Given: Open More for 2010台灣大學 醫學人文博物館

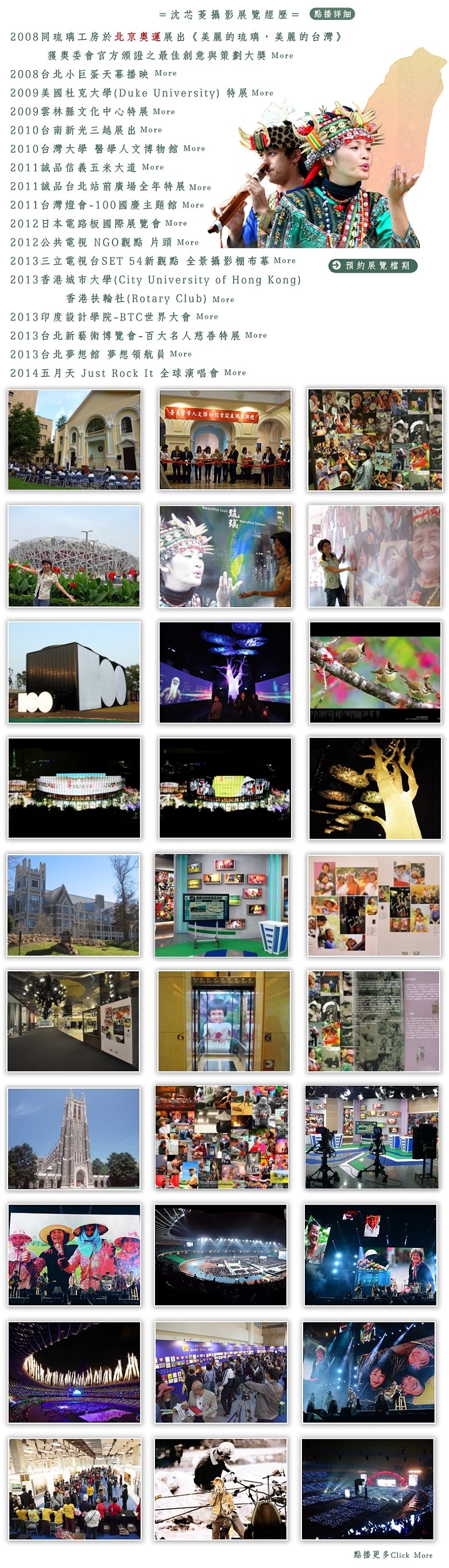Looking at the screenshot, I should (194, 148).
